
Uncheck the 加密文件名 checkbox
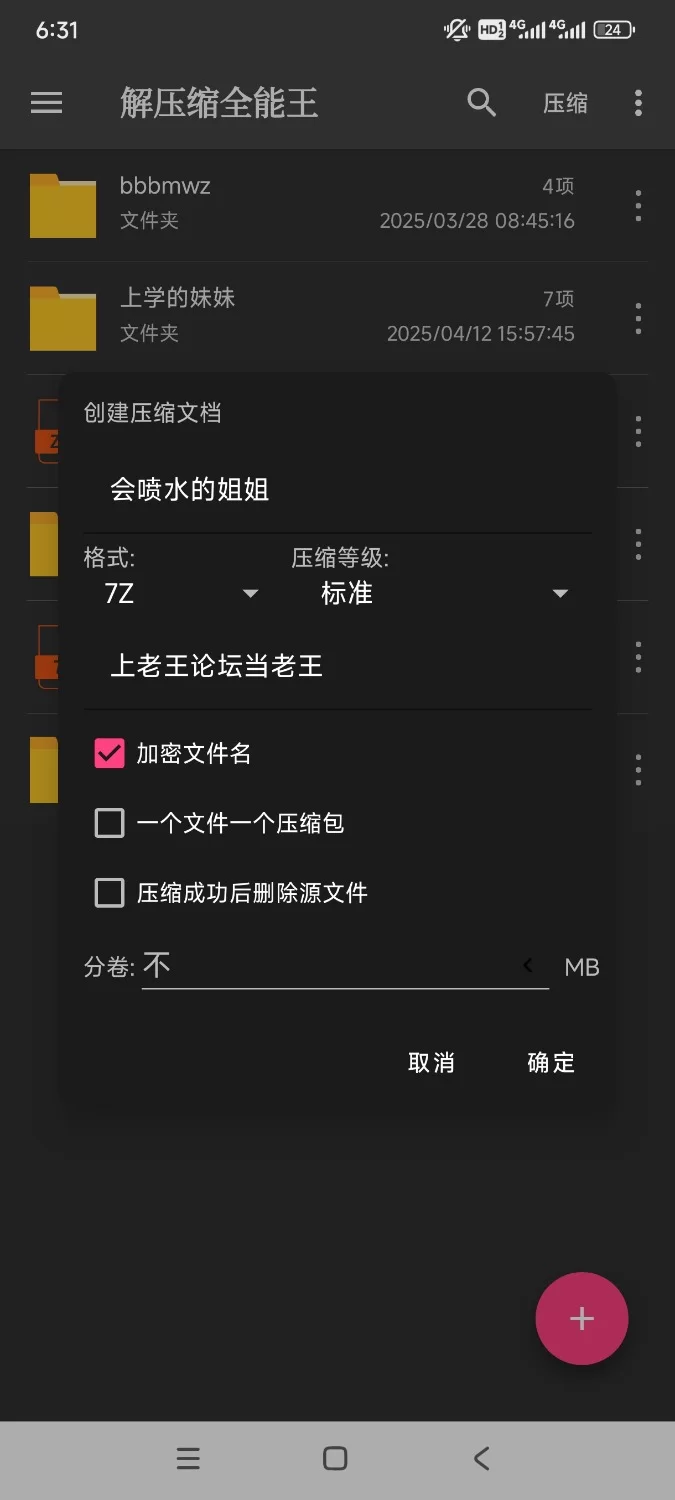[109, 753]
